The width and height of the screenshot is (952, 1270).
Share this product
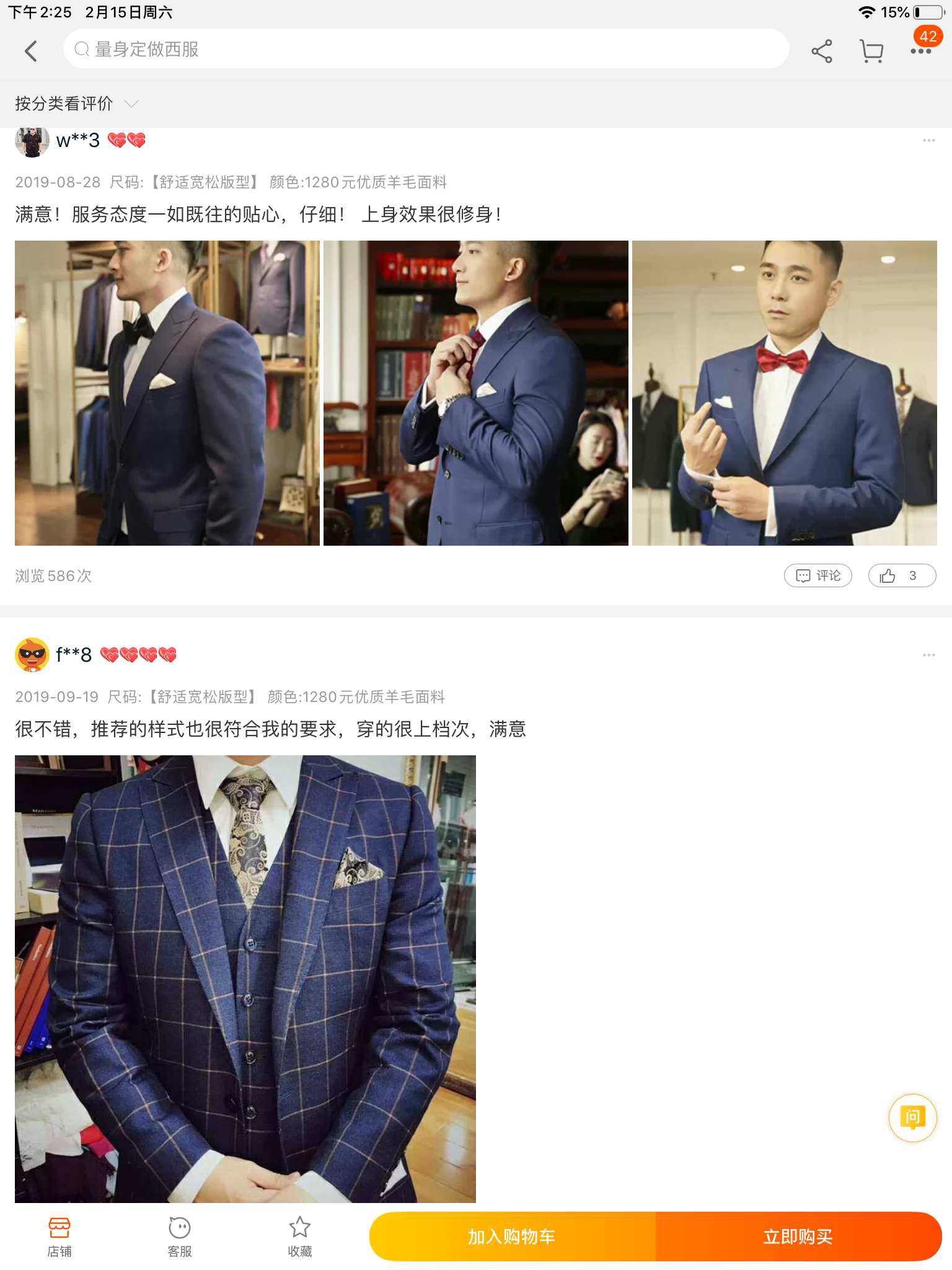(x=821, y=51)
